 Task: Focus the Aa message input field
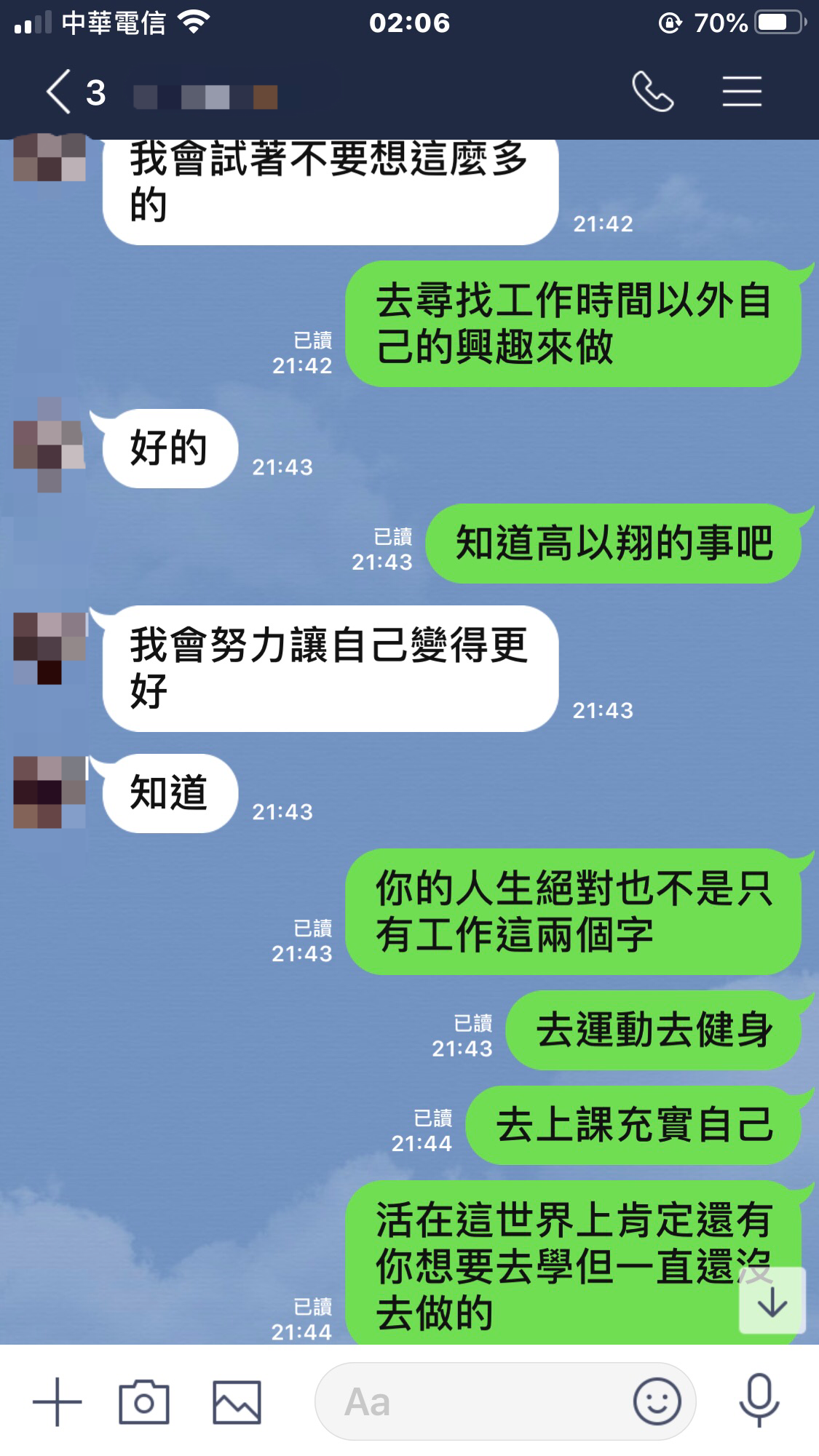click(473, 1401)
